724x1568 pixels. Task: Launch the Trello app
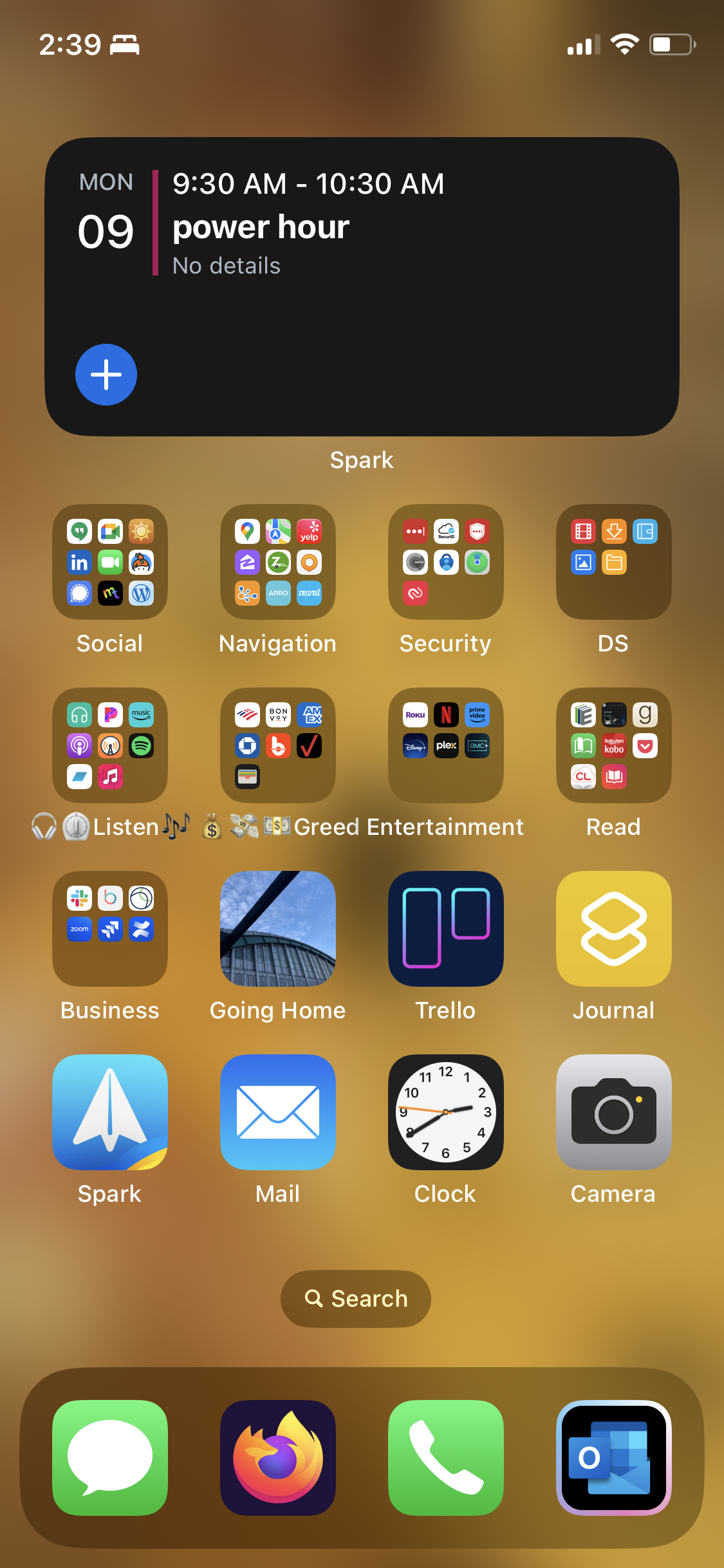click(x=446, y=929)
